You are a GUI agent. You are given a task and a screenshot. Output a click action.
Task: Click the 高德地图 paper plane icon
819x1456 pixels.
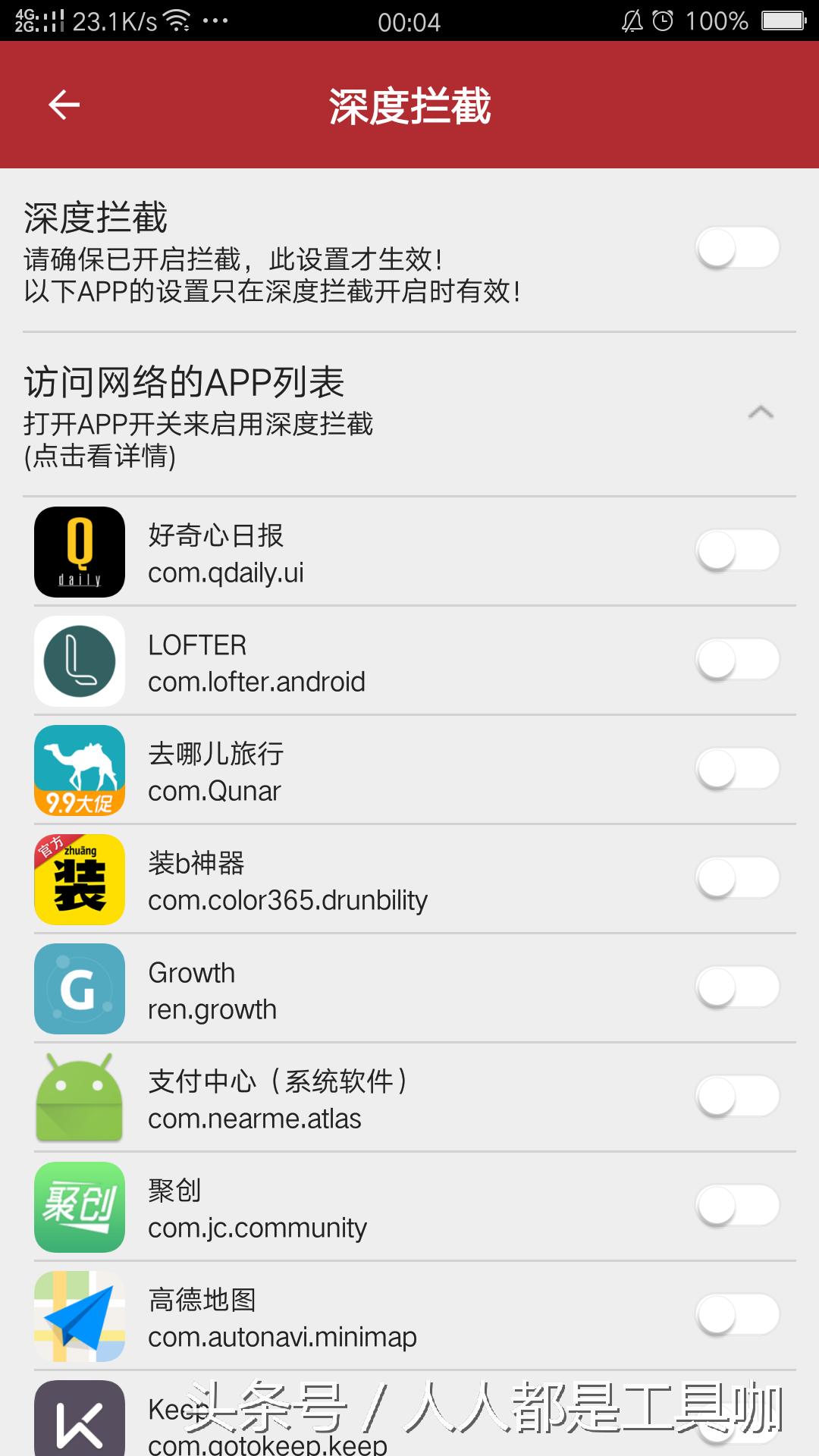pyautogui.click(x=79, y=1316)
